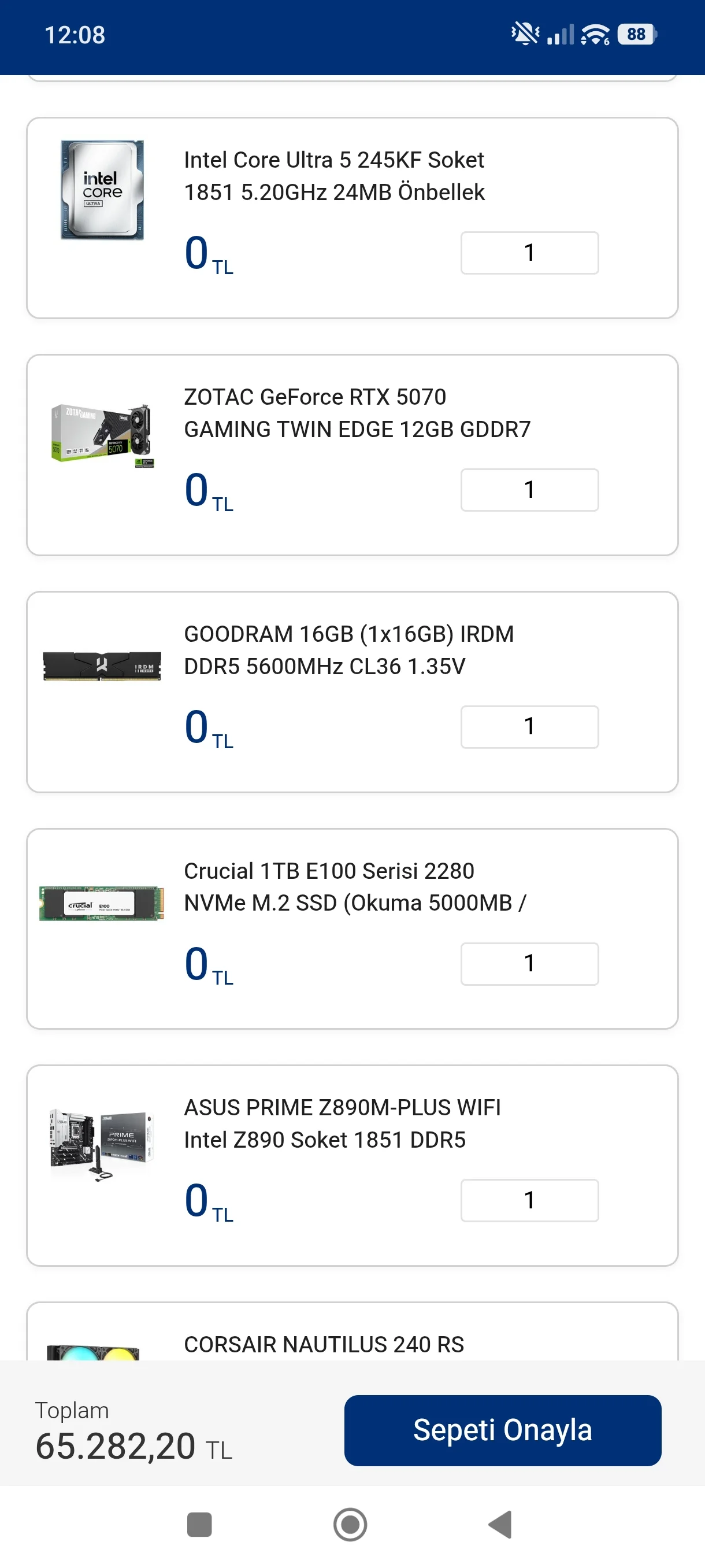Image resolution: width=705 pixels, height=1568 pixels.
Task: Confirm the cart with Sepeti Onayla
Action: 502,1430
